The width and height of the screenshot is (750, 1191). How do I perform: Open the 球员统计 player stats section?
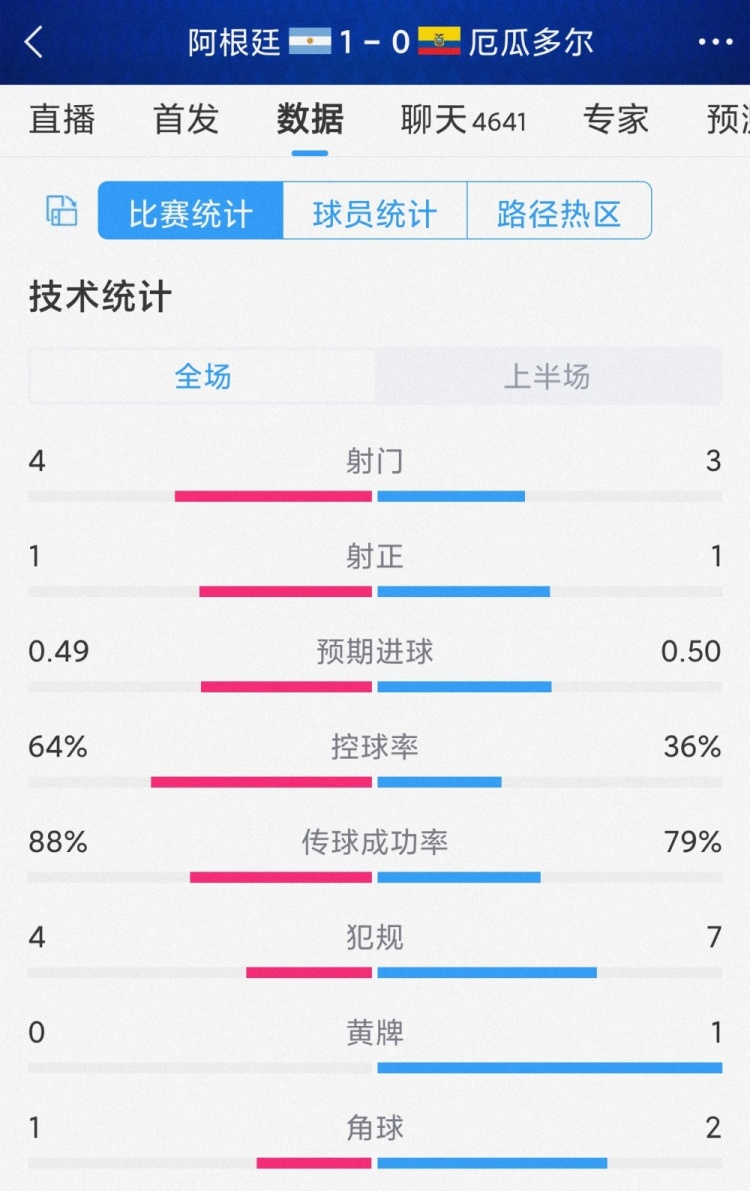(373, 212)
